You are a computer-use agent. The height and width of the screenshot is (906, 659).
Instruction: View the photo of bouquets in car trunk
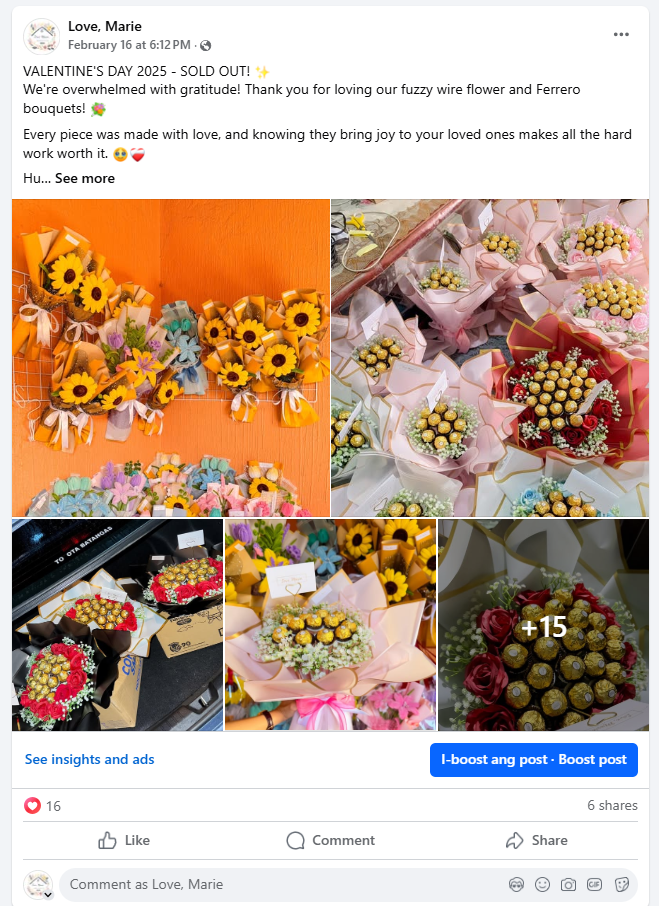point(117,624)
